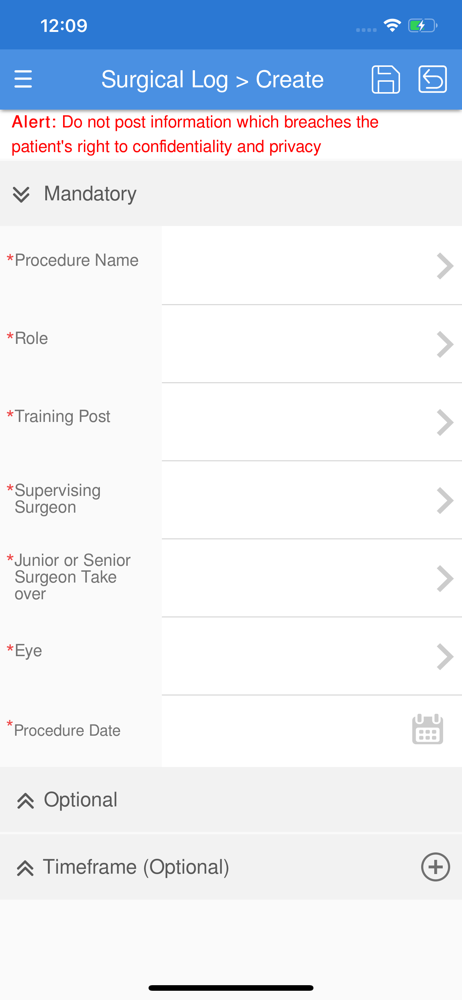This screenshot has width=462, height=1000.
Task: Add a timeframe with the plus icon
Action: pos(435,867)
